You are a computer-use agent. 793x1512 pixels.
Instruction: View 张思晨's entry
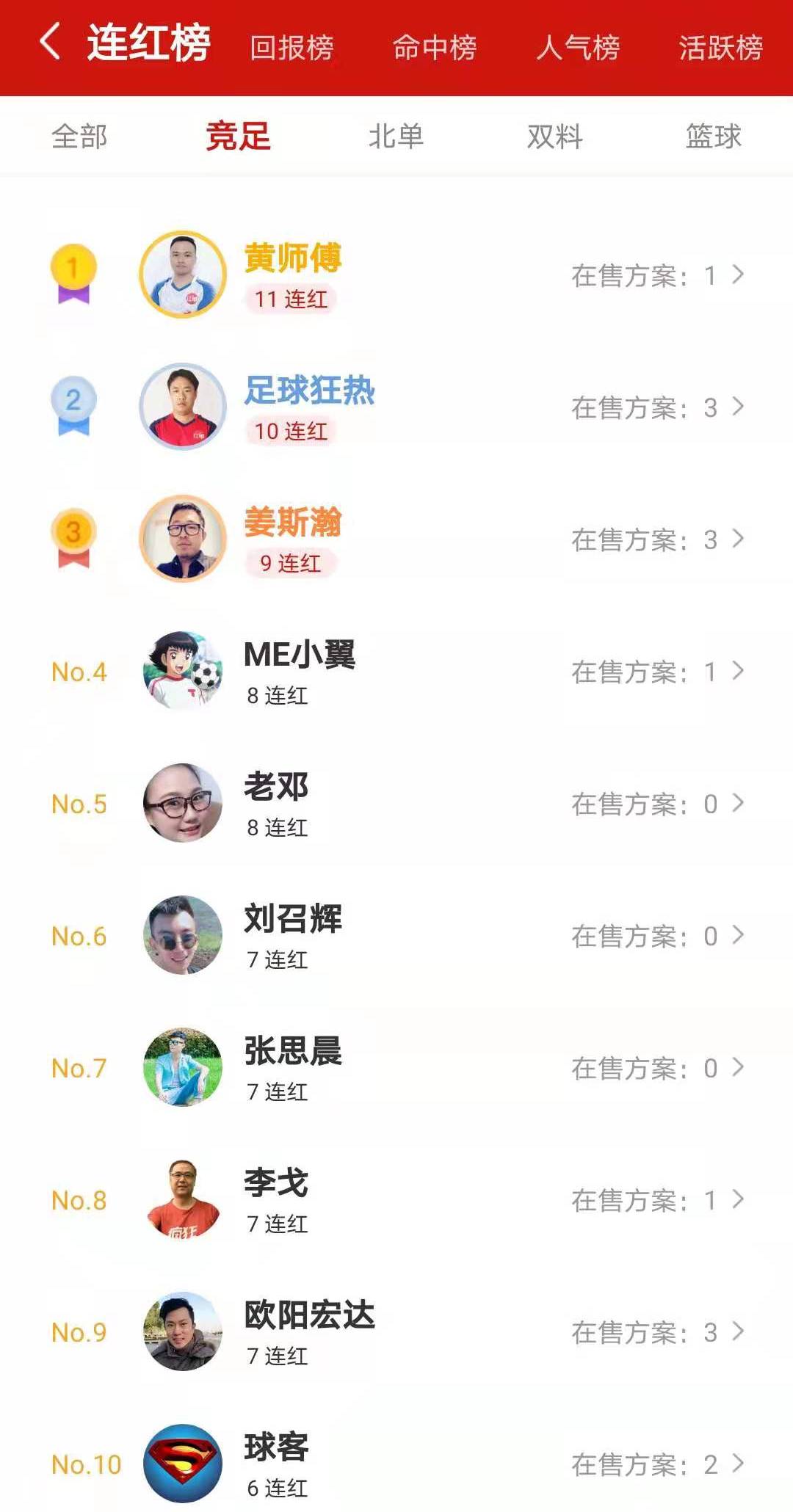click(396, 1068)
